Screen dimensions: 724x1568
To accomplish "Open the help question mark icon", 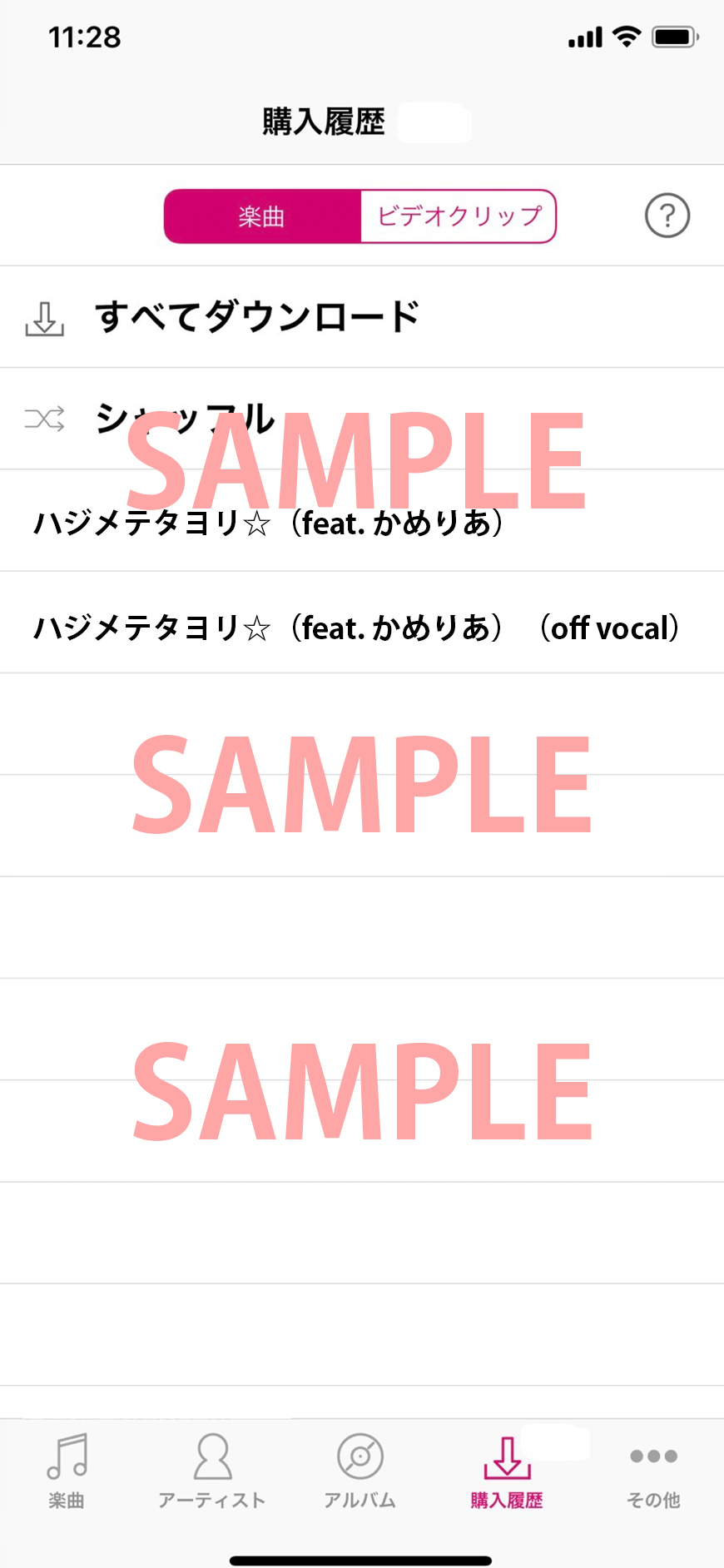I will pos(667,216).
